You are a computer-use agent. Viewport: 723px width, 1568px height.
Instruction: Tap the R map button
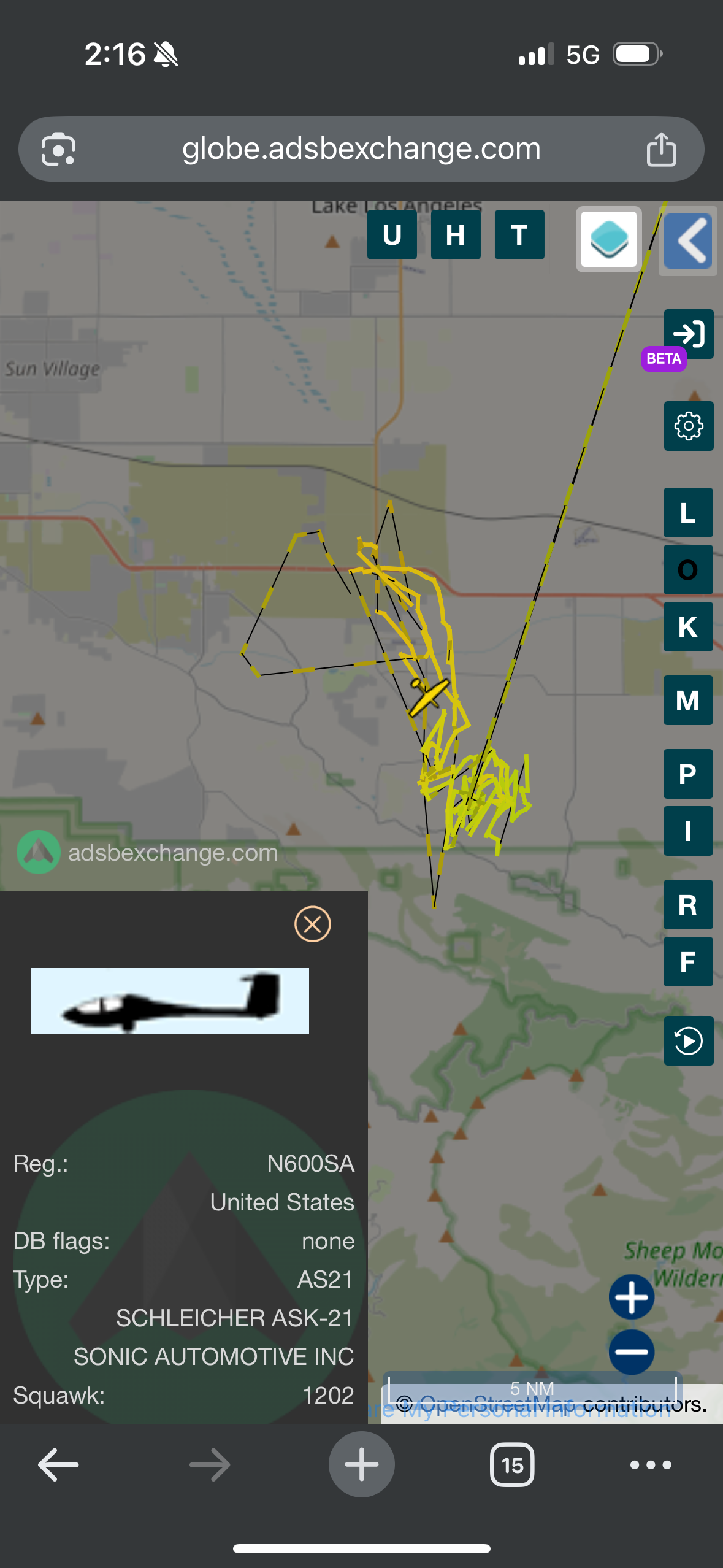(x=688, y=905)
